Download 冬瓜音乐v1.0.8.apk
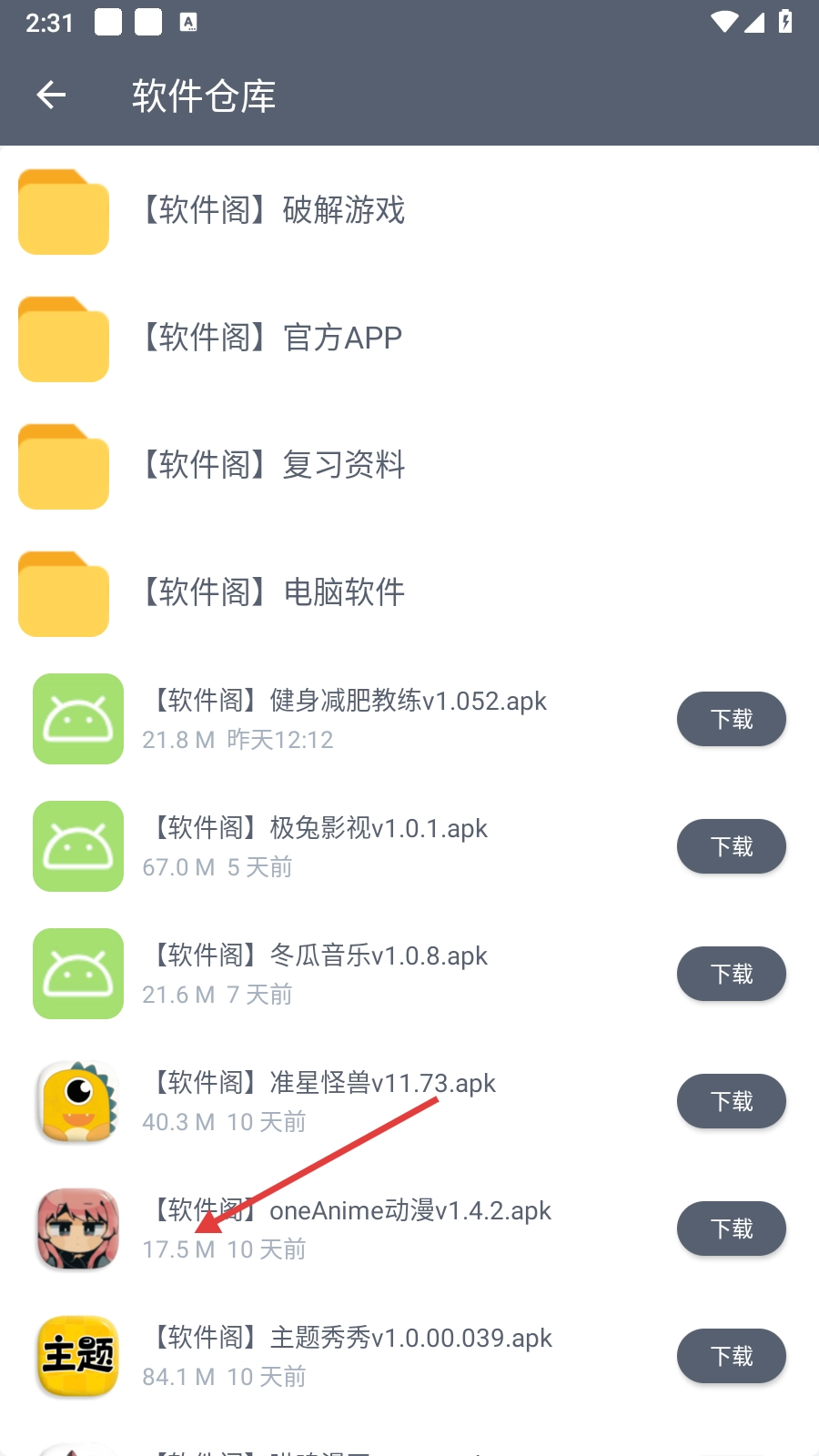 pyautogui.click(x=731, y=974)
